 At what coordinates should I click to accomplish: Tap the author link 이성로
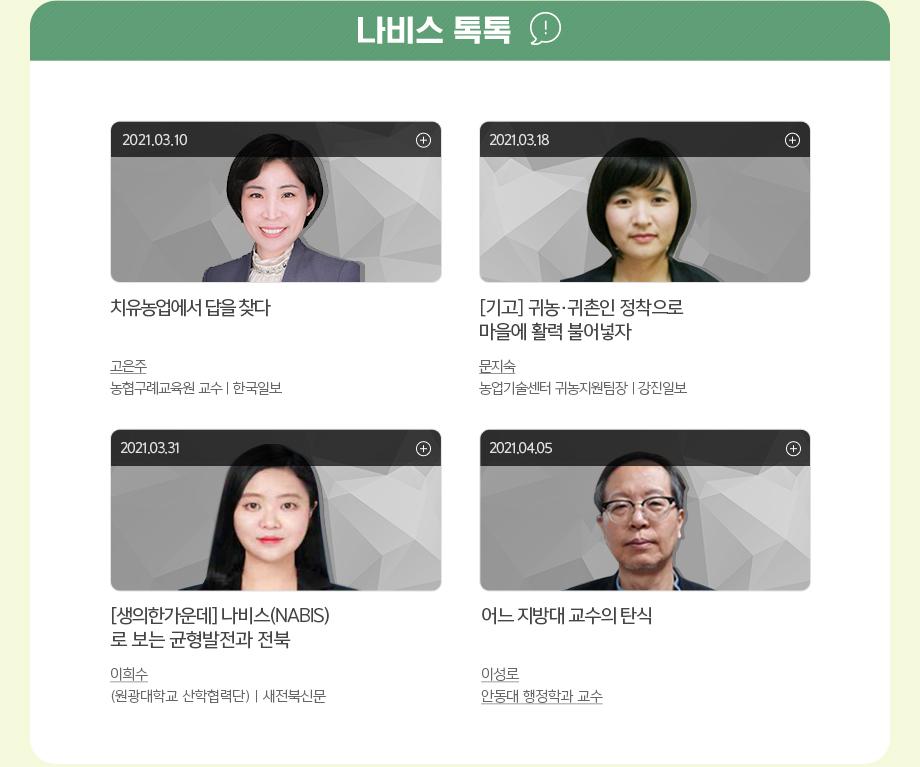[499, 674]
